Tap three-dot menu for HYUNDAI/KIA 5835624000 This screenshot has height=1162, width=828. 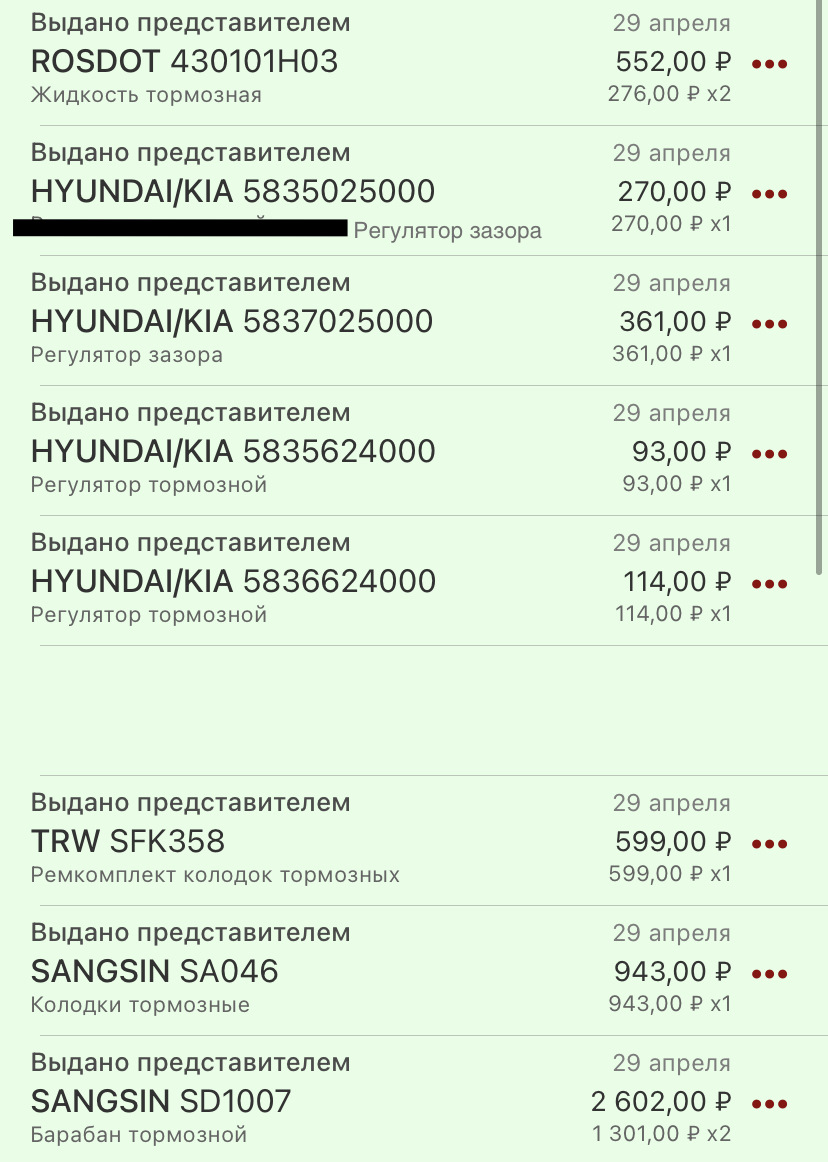click(769, 454)
